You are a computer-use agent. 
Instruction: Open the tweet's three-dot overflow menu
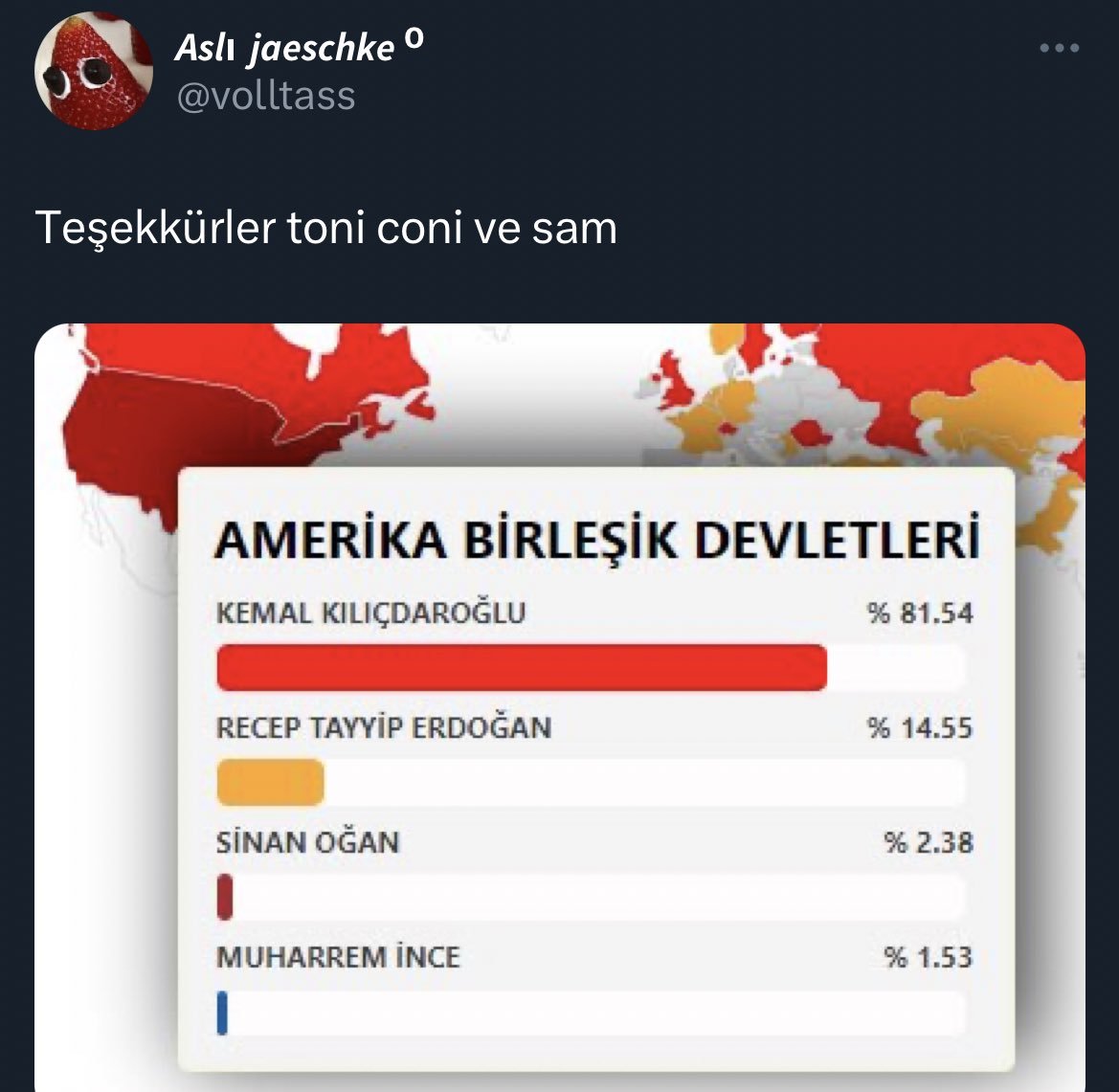(x=1060, y=49)
